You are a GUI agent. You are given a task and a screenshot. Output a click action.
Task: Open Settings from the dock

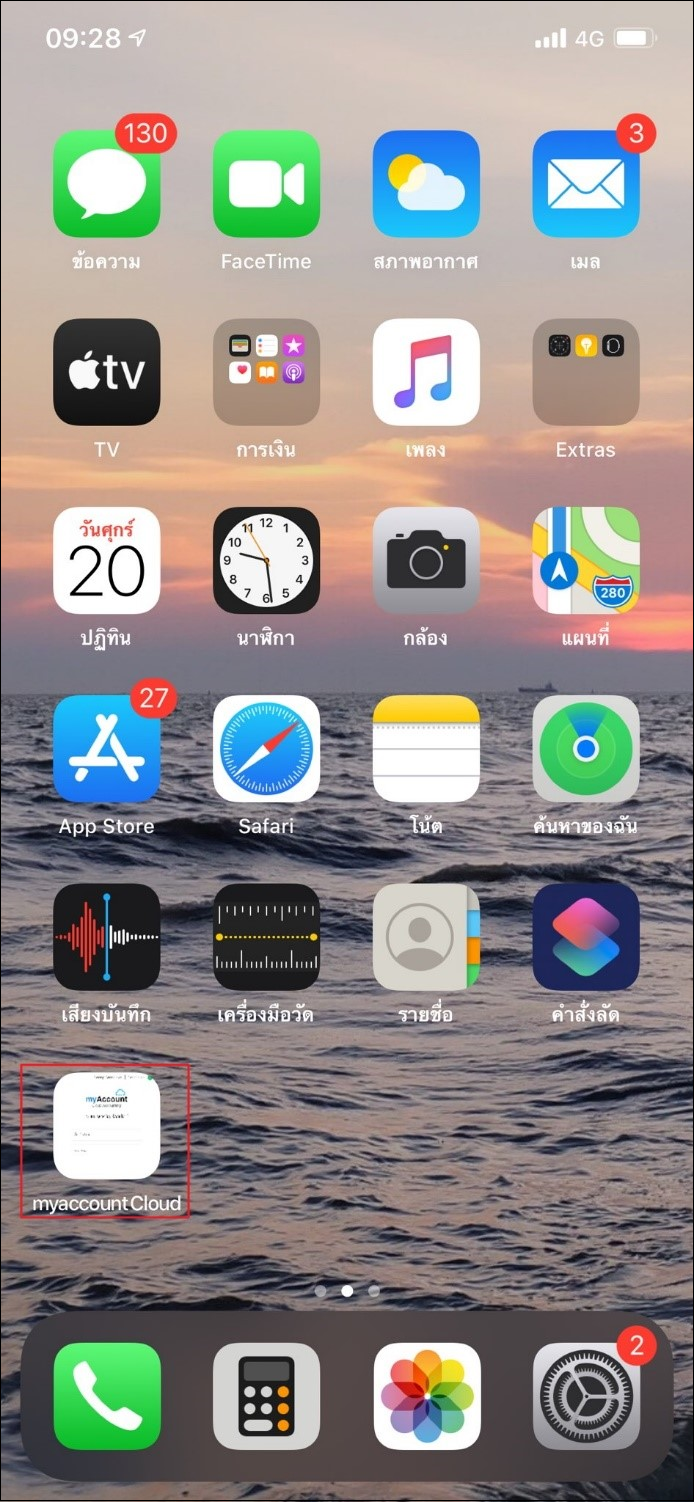click(x=586, y=1396)
